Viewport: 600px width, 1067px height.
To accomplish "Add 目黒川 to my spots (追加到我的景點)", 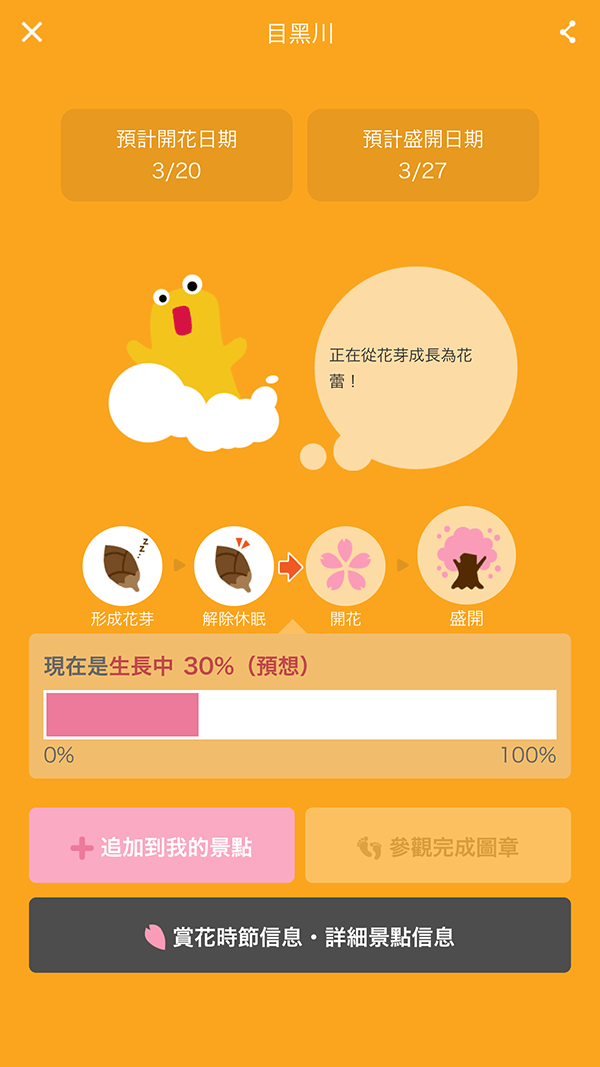I will coord(162,846).
